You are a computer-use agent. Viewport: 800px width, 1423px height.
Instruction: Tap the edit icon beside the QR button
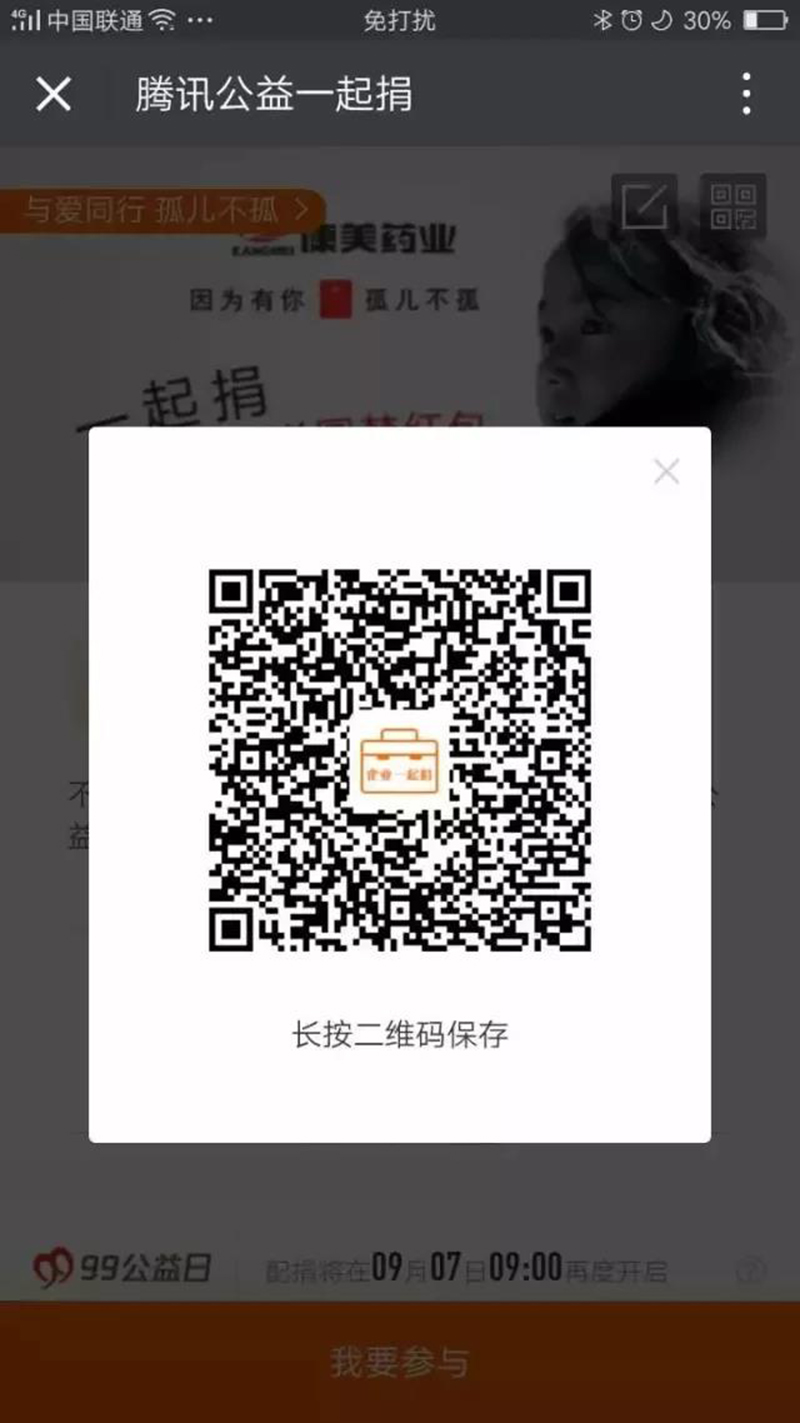pyautogui.click(x=644, y=207)
